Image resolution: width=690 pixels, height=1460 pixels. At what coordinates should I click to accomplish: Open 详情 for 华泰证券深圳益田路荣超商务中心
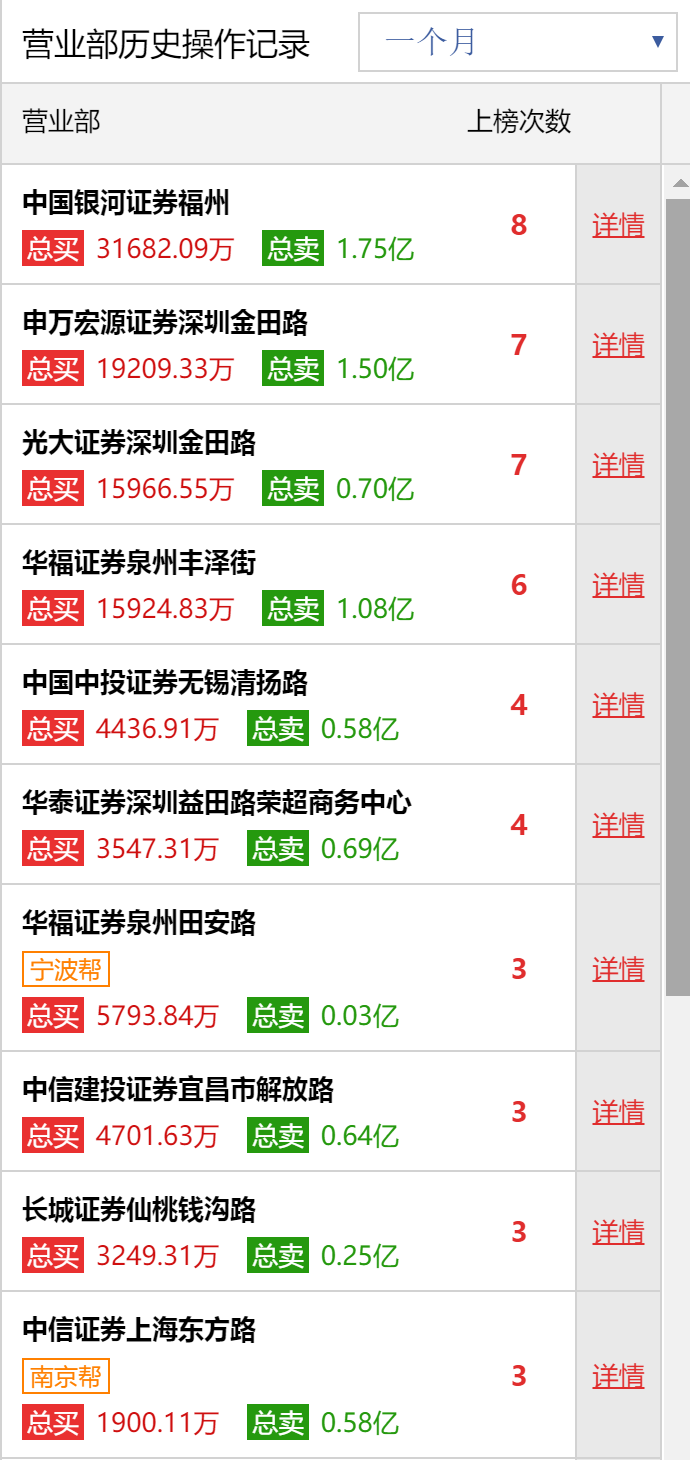tap(618, 825)
